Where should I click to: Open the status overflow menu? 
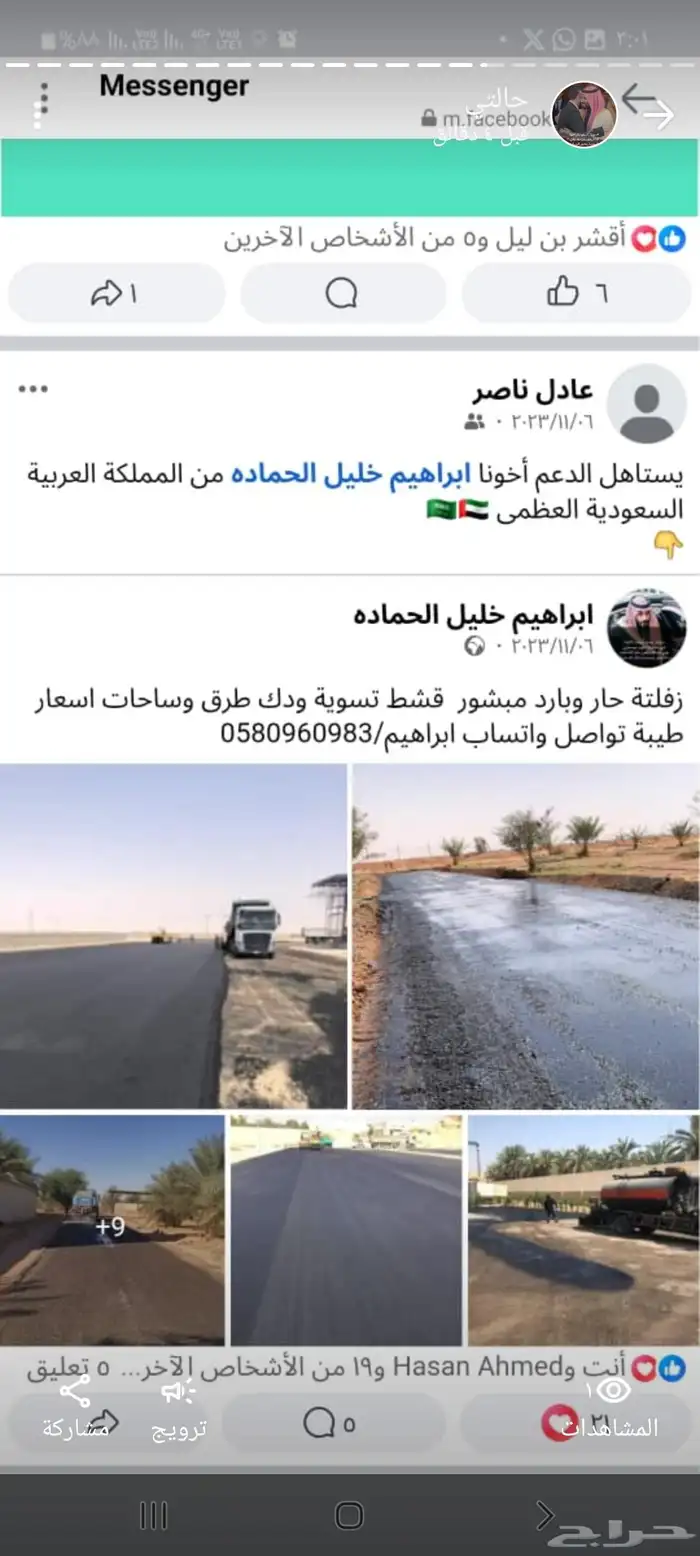coord(41,105)
